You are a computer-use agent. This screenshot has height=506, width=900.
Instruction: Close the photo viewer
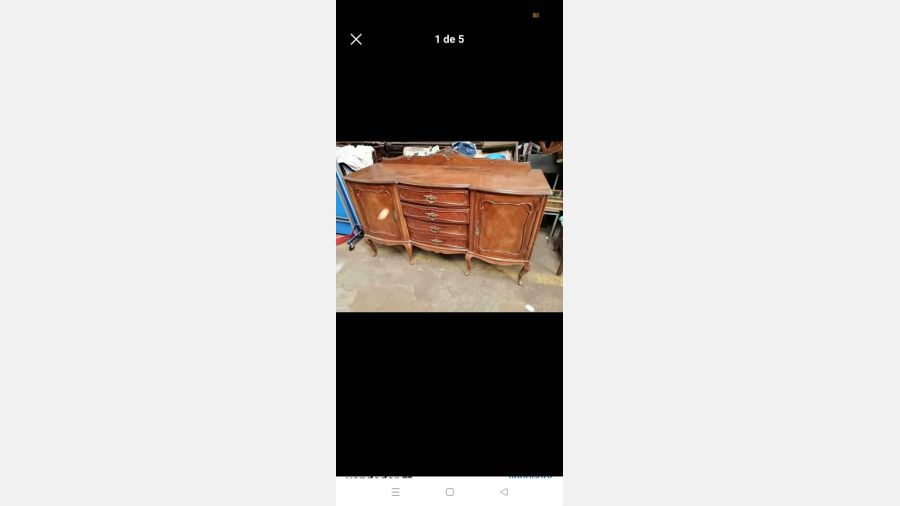pyautogui.click(x=356, y=39)
